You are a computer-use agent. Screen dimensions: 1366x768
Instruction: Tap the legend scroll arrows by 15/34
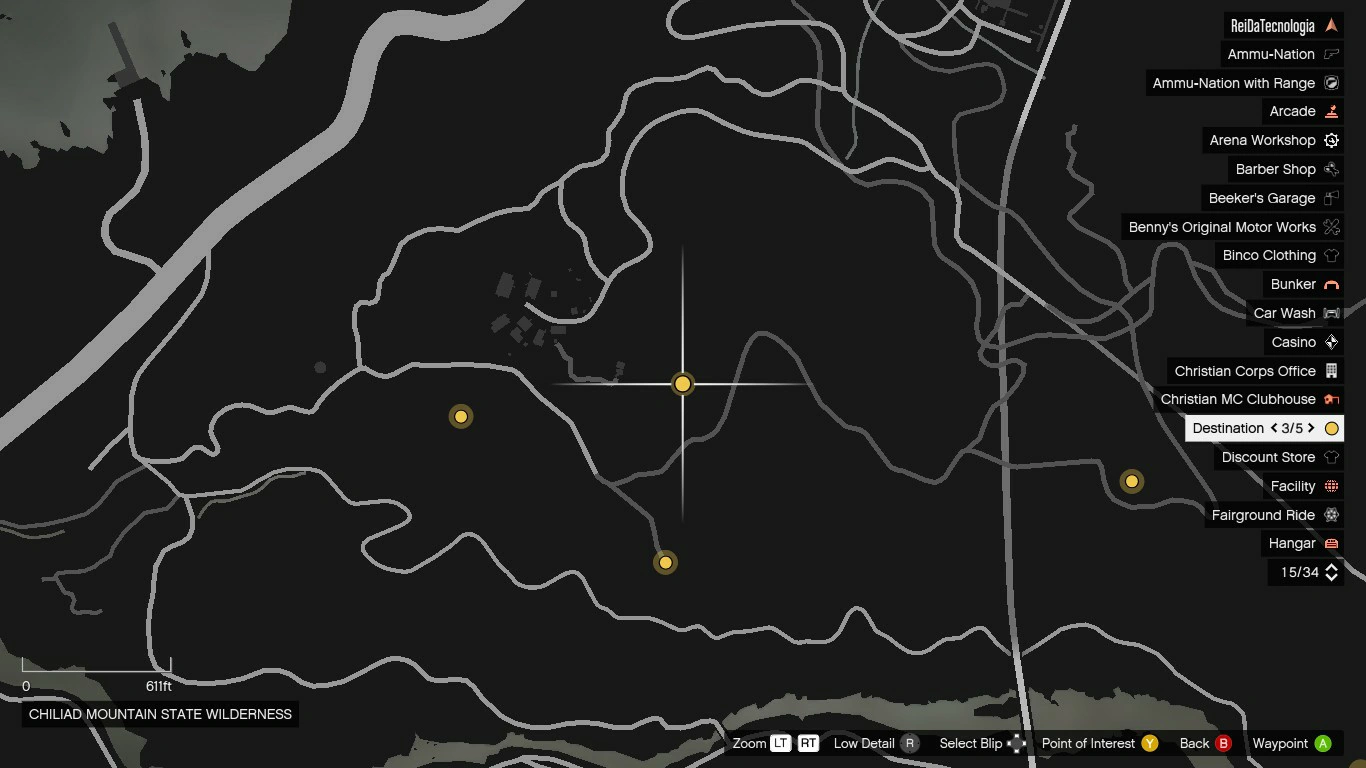1331,572
